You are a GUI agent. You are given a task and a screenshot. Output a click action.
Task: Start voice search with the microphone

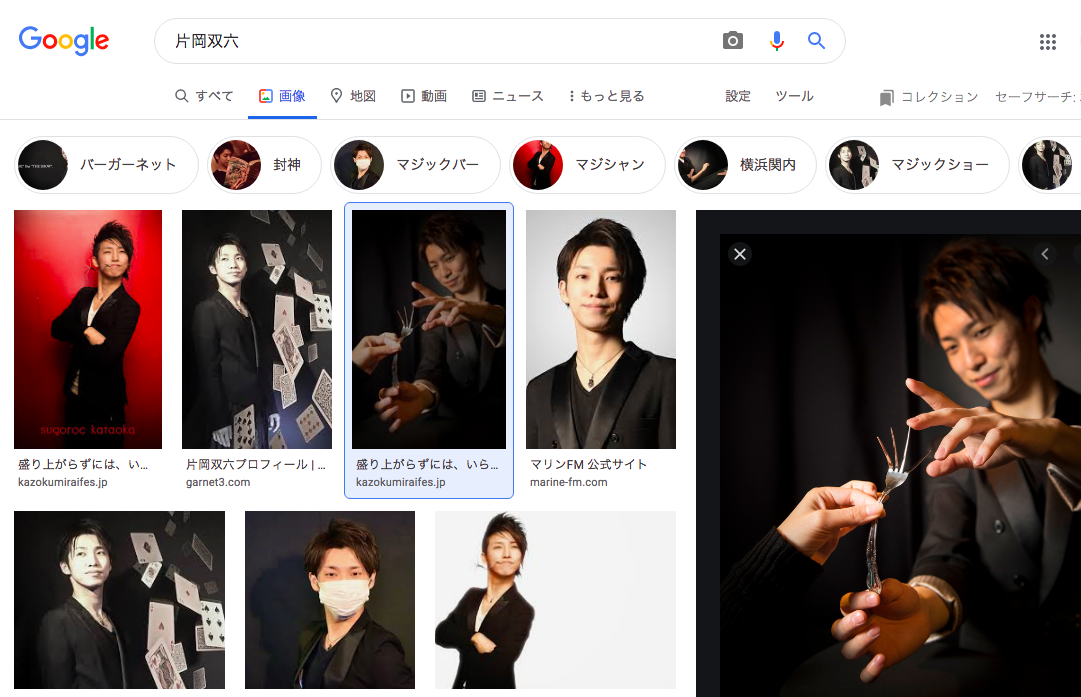(776, 41)
